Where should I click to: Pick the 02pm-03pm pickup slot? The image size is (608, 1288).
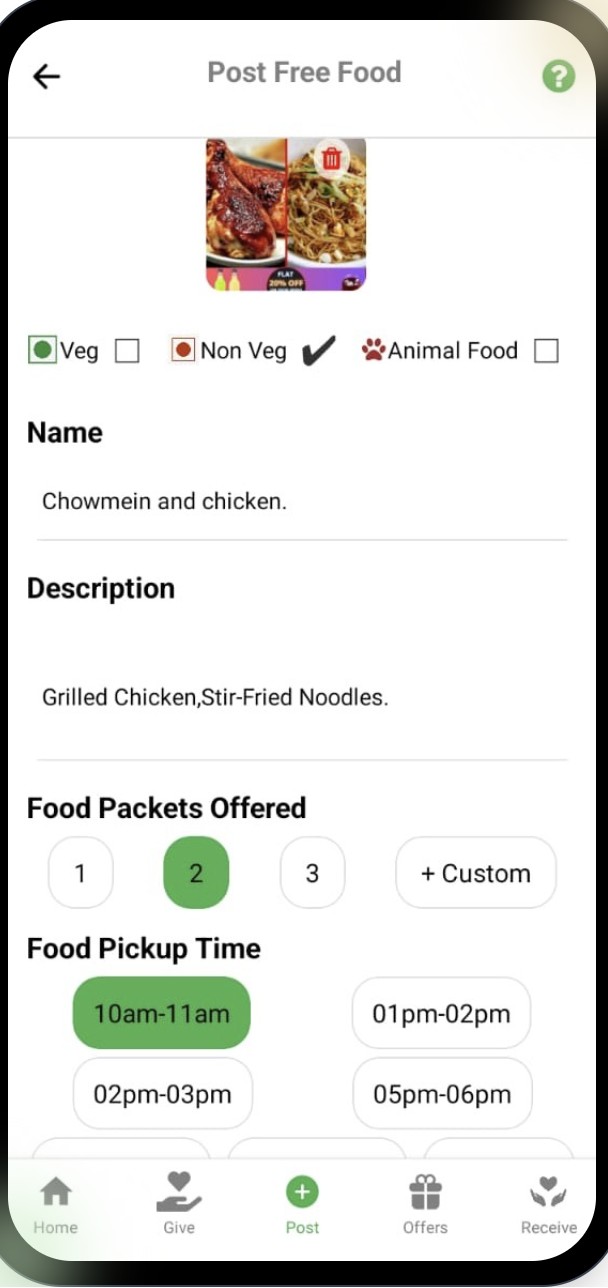[x=162, y=1093]
